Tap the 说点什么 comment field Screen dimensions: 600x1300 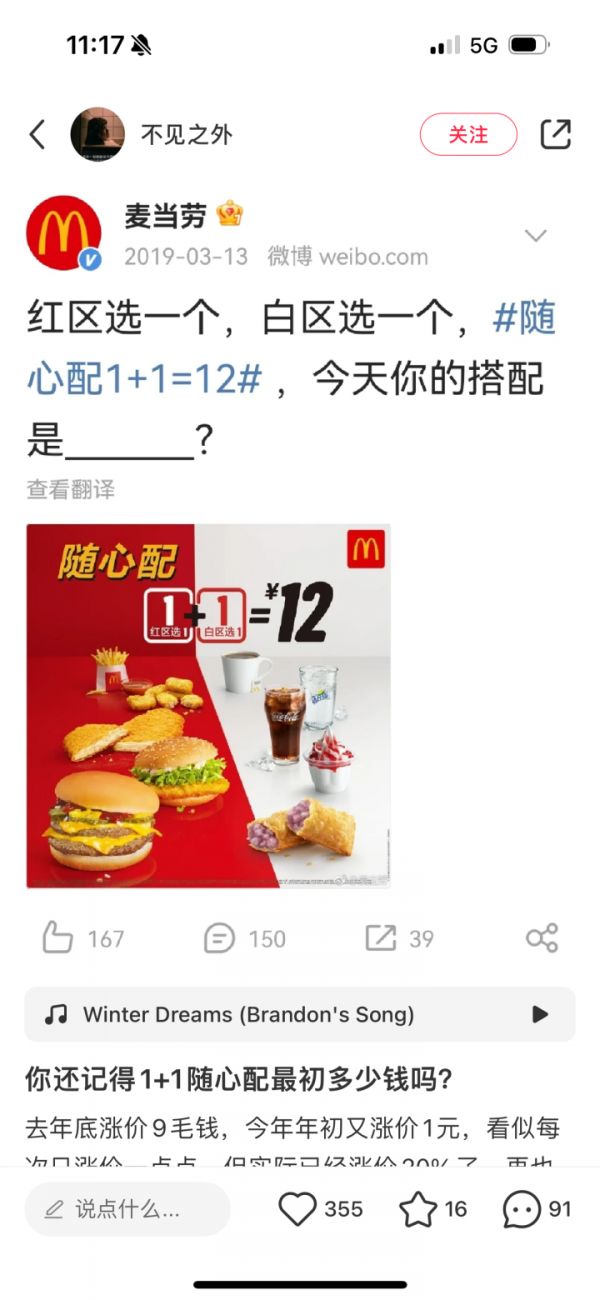[127, 1209]
